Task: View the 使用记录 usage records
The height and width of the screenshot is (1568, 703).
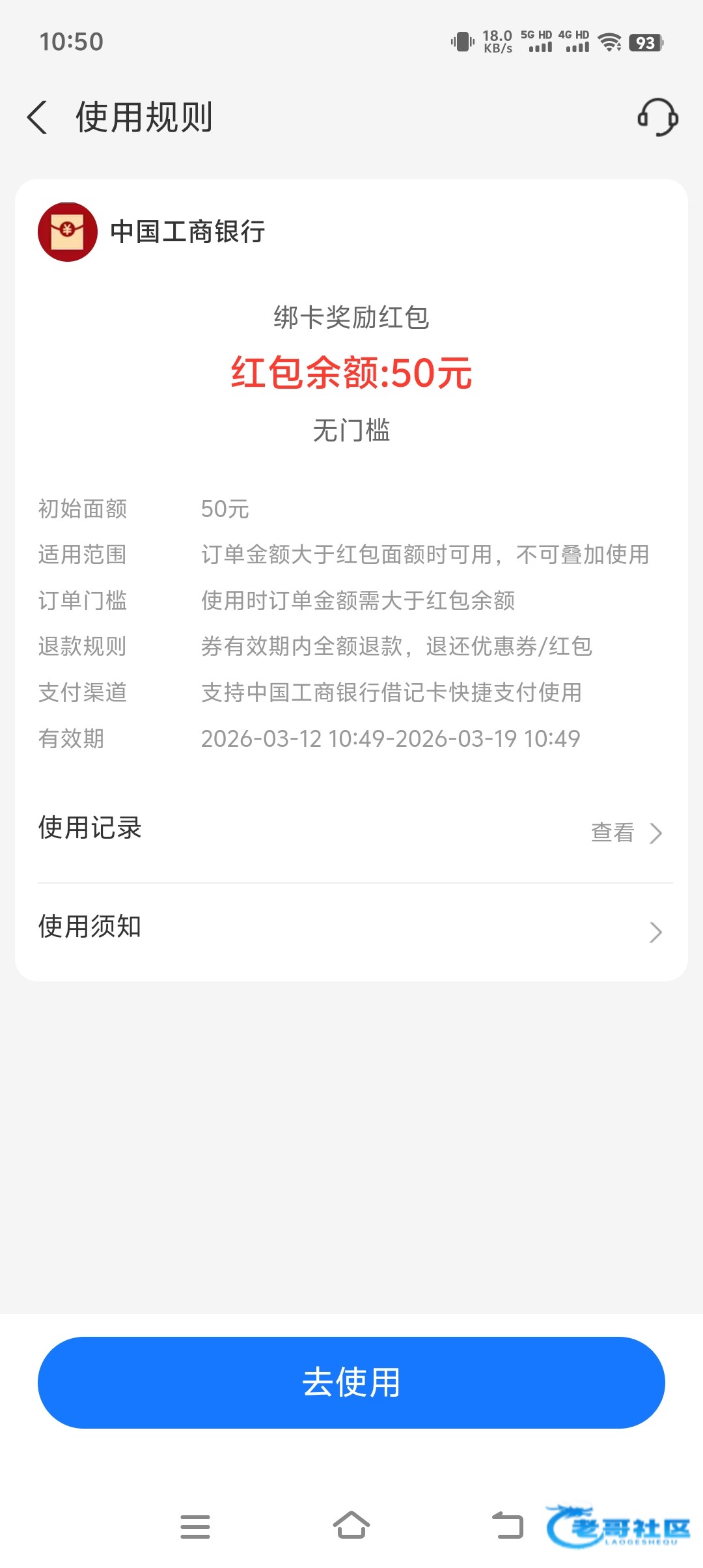Action: pos(625,832)
